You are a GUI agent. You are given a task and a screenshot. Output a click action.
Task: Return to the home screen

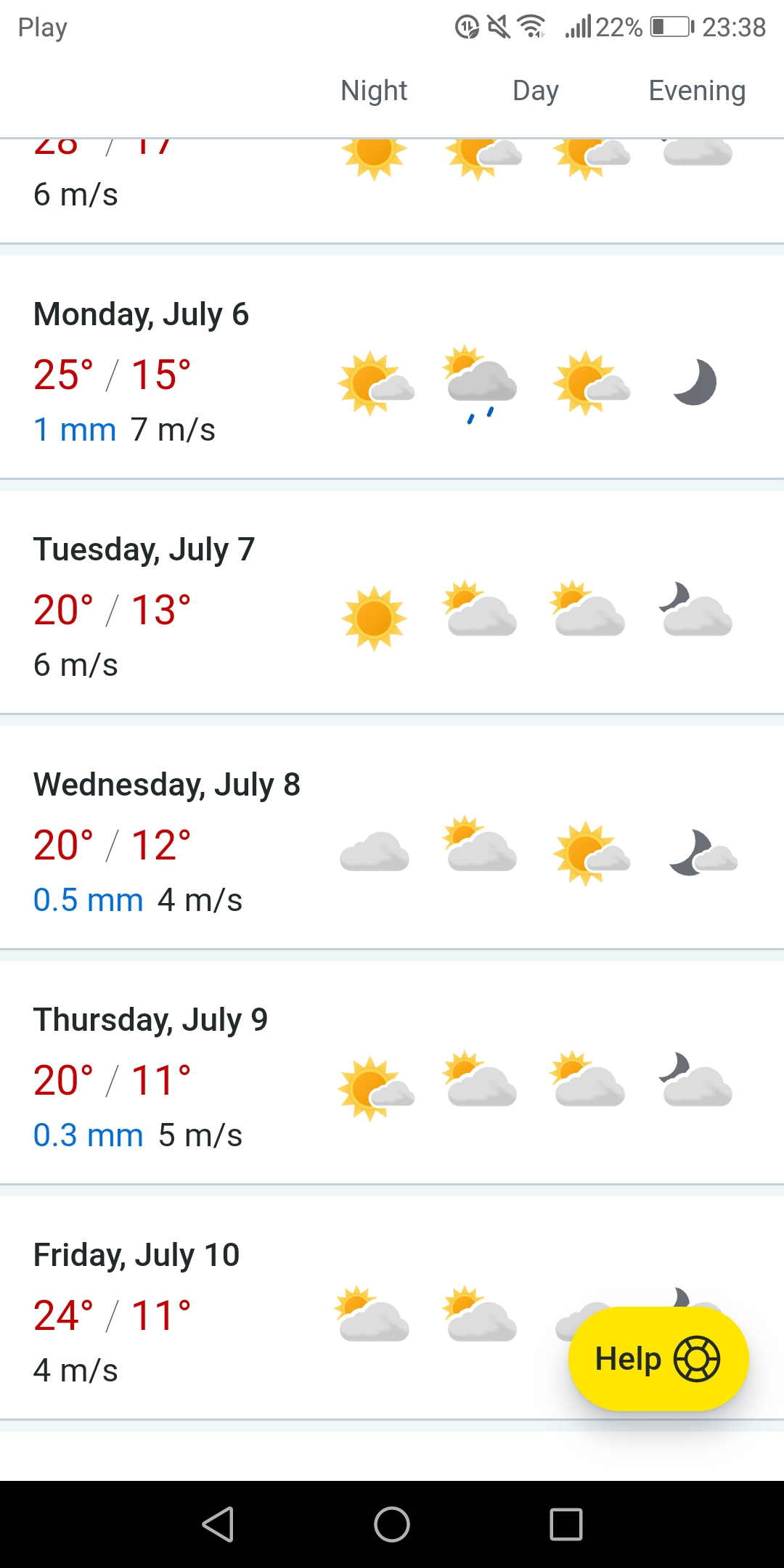pos(392,1524)
